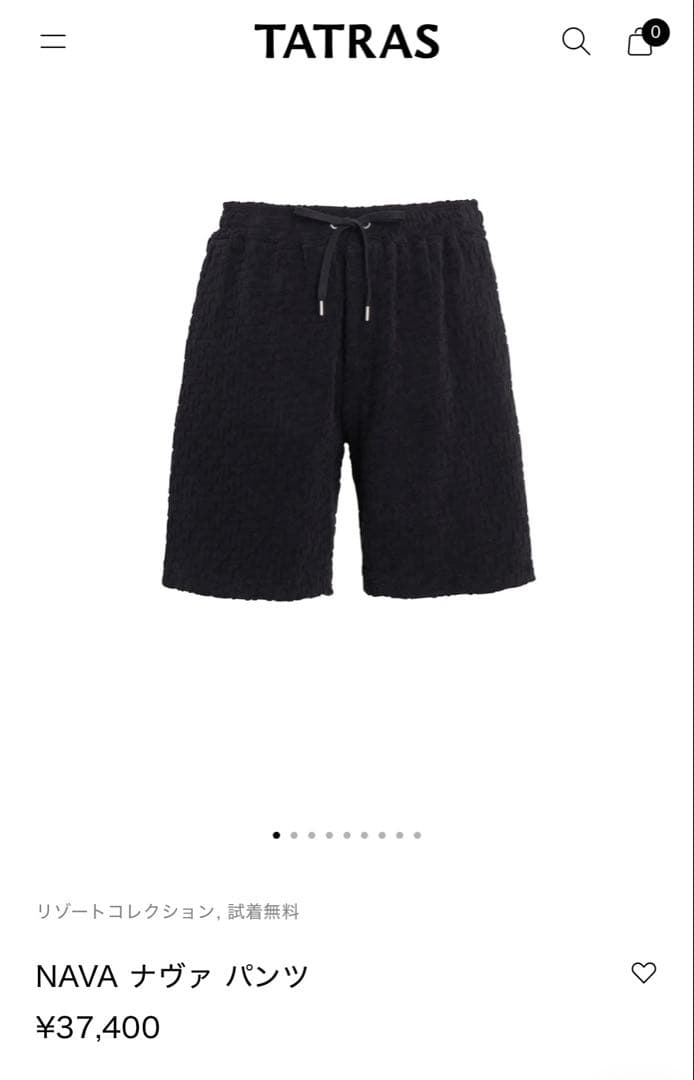Open the shopping bag cart
Image resolution: width=694 pixels, height=1080 pixels.
[x=641, y=41]
